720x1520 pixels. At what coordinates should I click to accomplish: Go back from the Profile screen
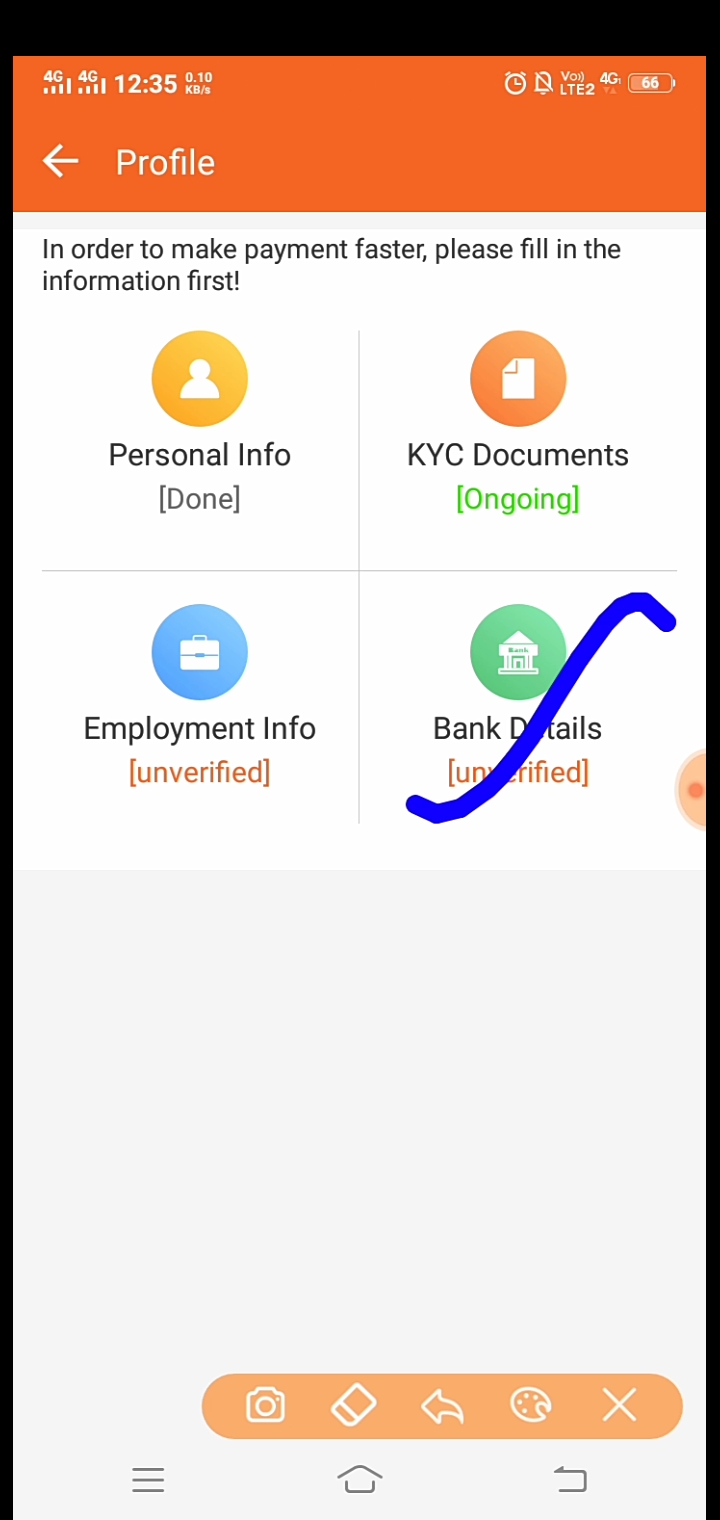click(x=60, y=161)
